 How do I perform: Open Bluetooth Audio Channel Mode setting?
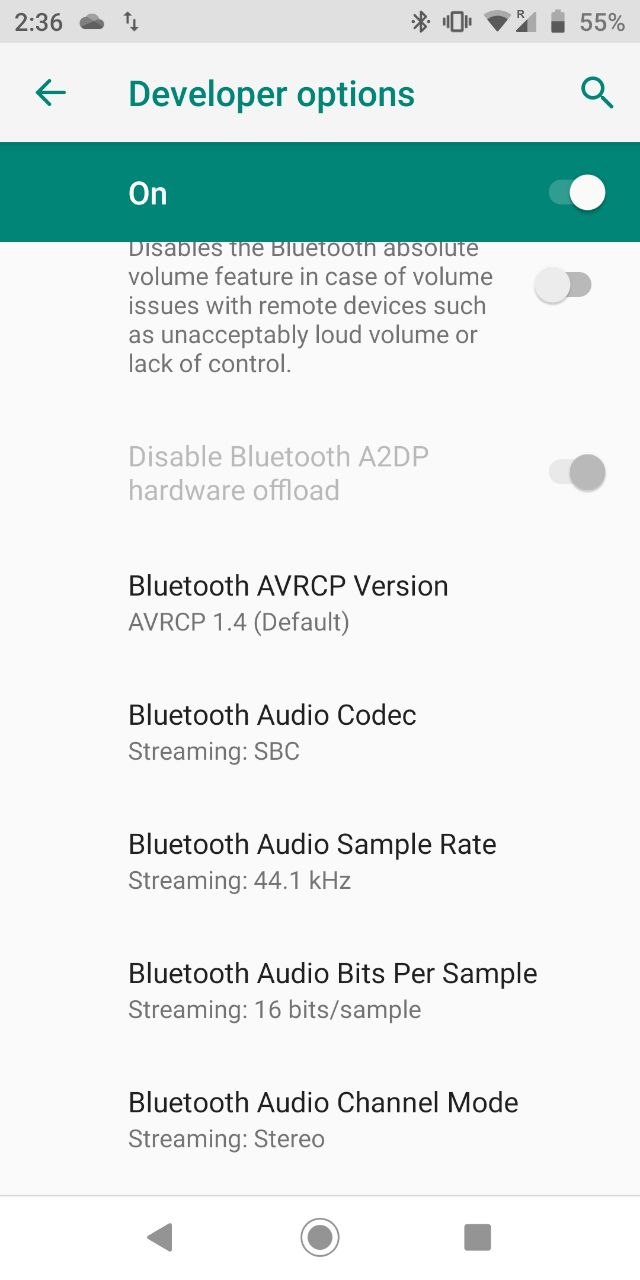[320, 1119]
